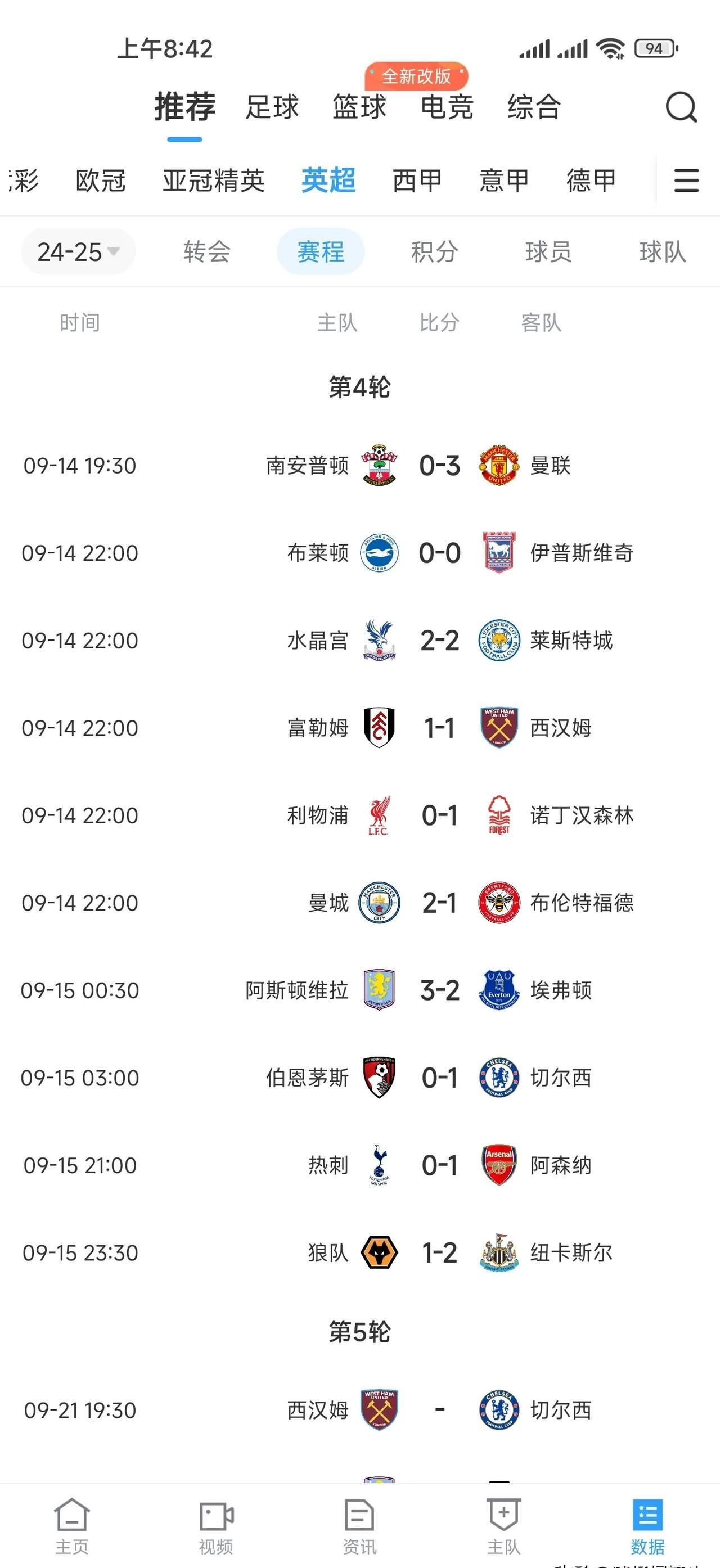Screen dimensions: 720x1568
Task: Switch to the 意甲 league tab
Action: pos(504,181)
